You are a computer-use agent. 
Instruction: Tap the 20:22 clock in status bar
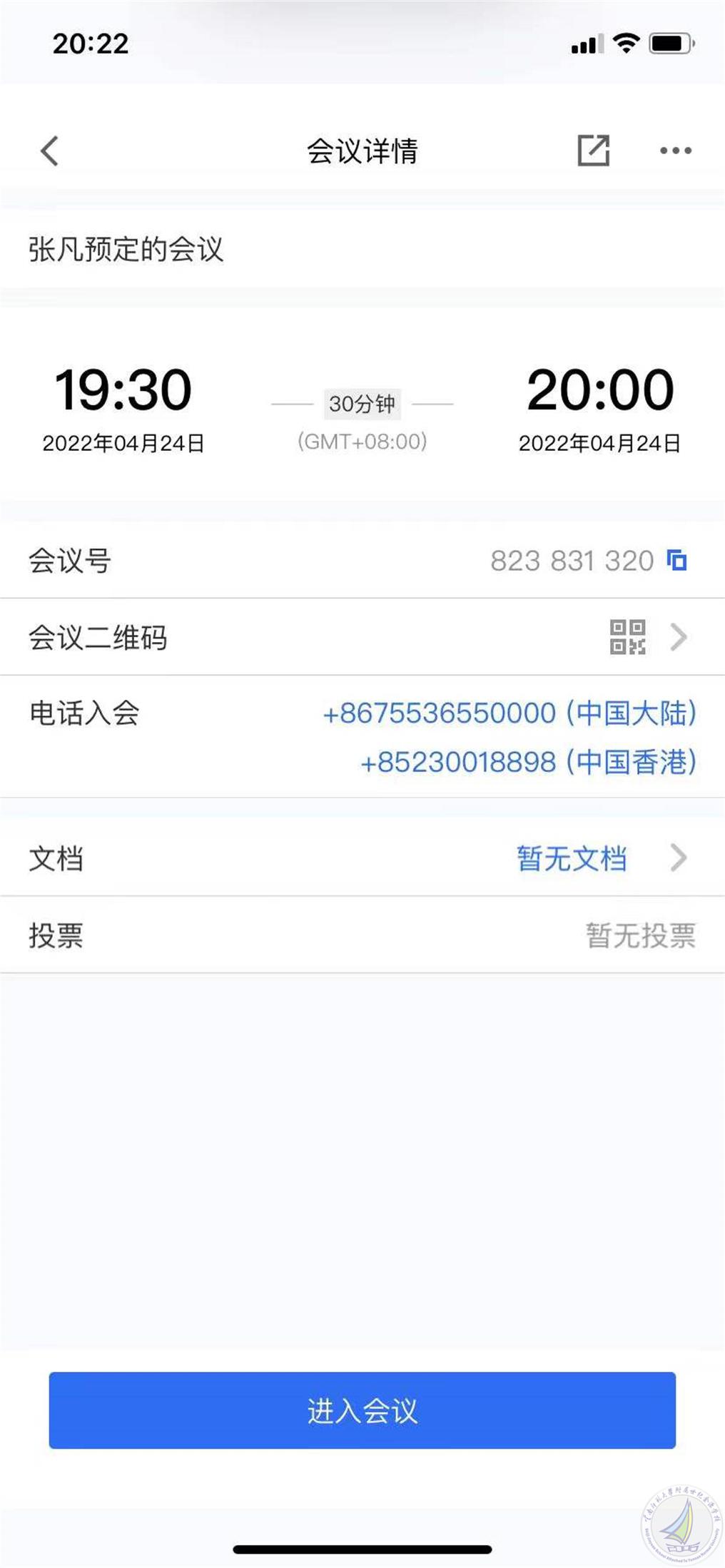[91, 44]
